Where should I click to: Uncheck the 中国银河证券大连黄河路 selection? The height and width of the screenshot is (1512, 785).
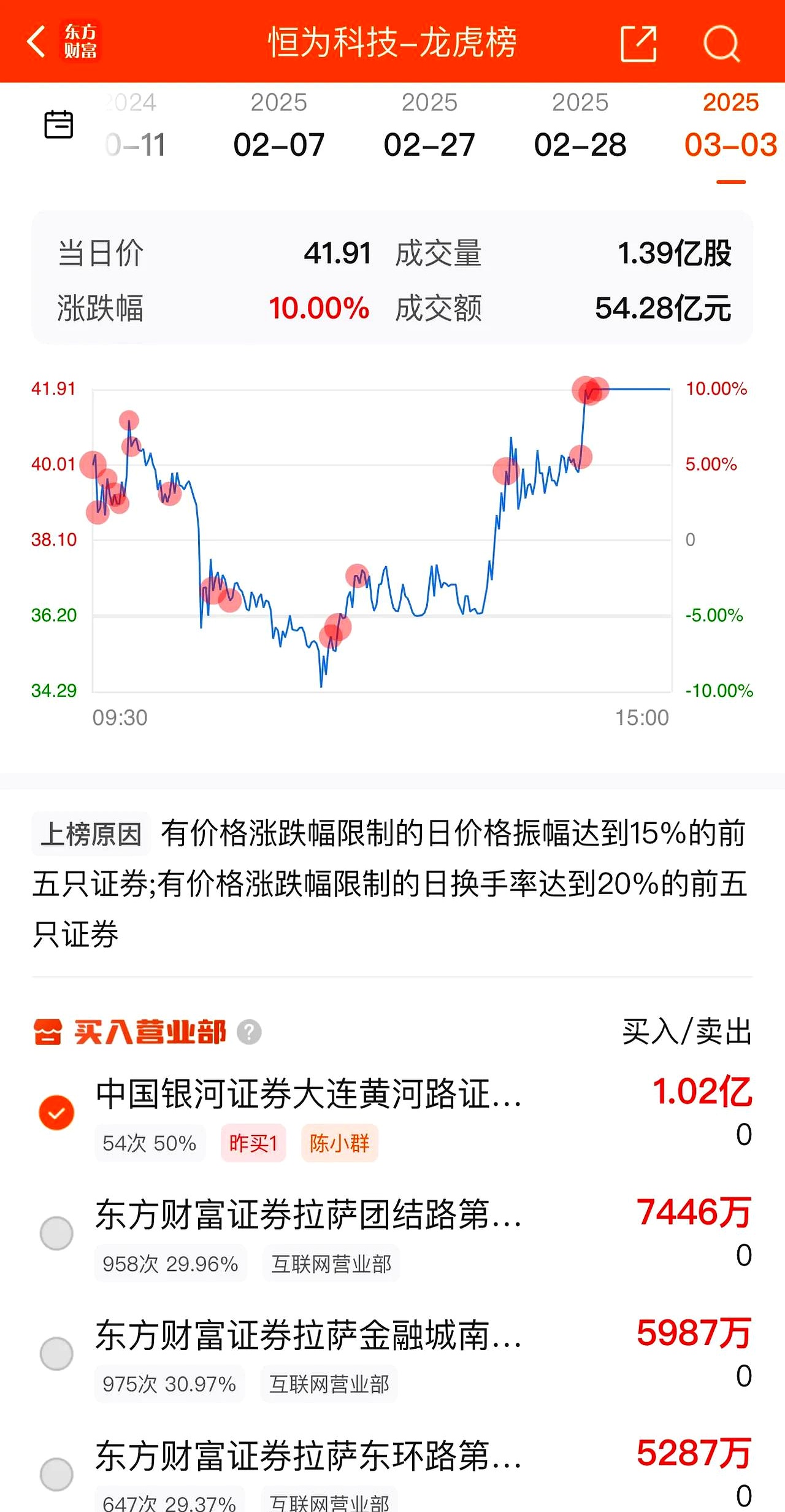click(56, 1112)
